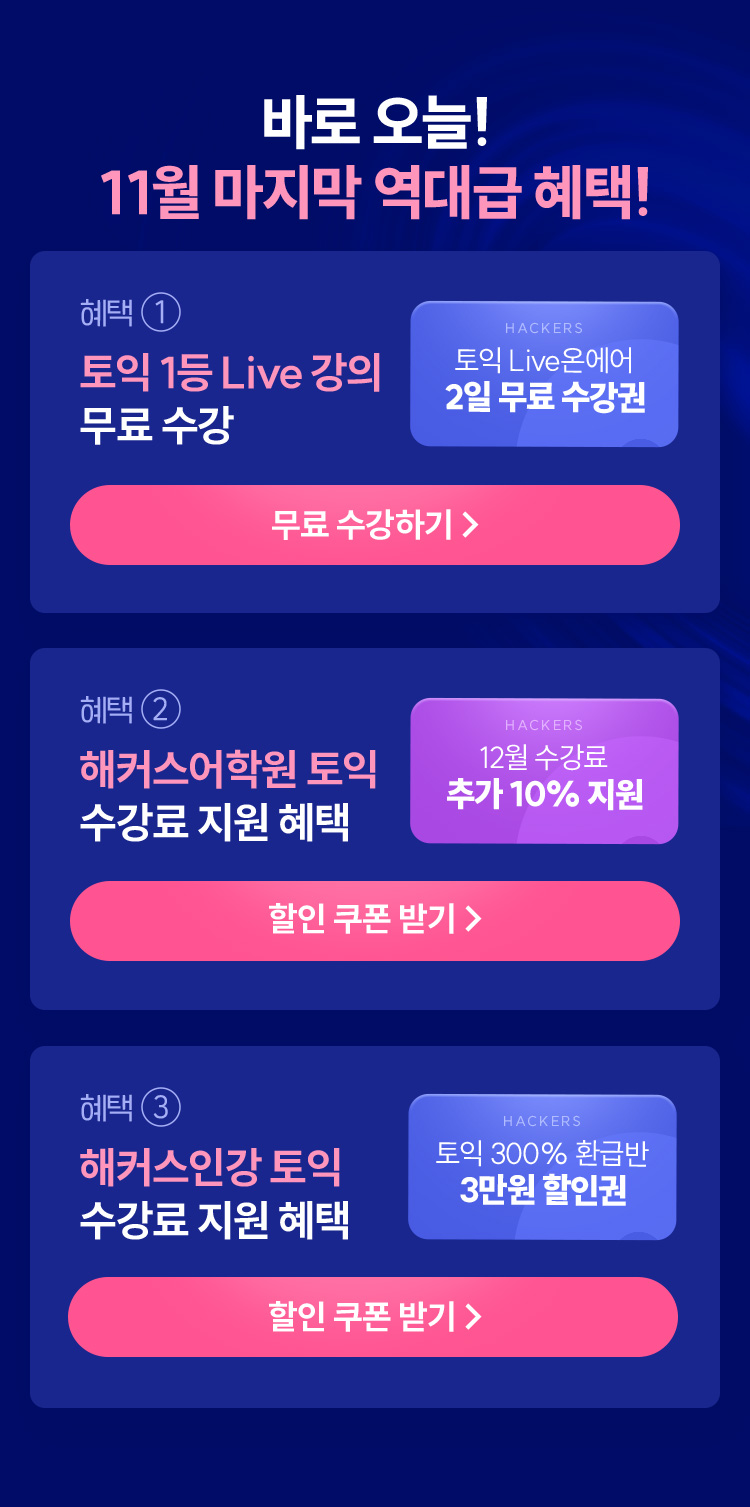Get the 해커스어학원 토익 discount coupon
This screenshot has height=1507, width=750.
[375, 920]
